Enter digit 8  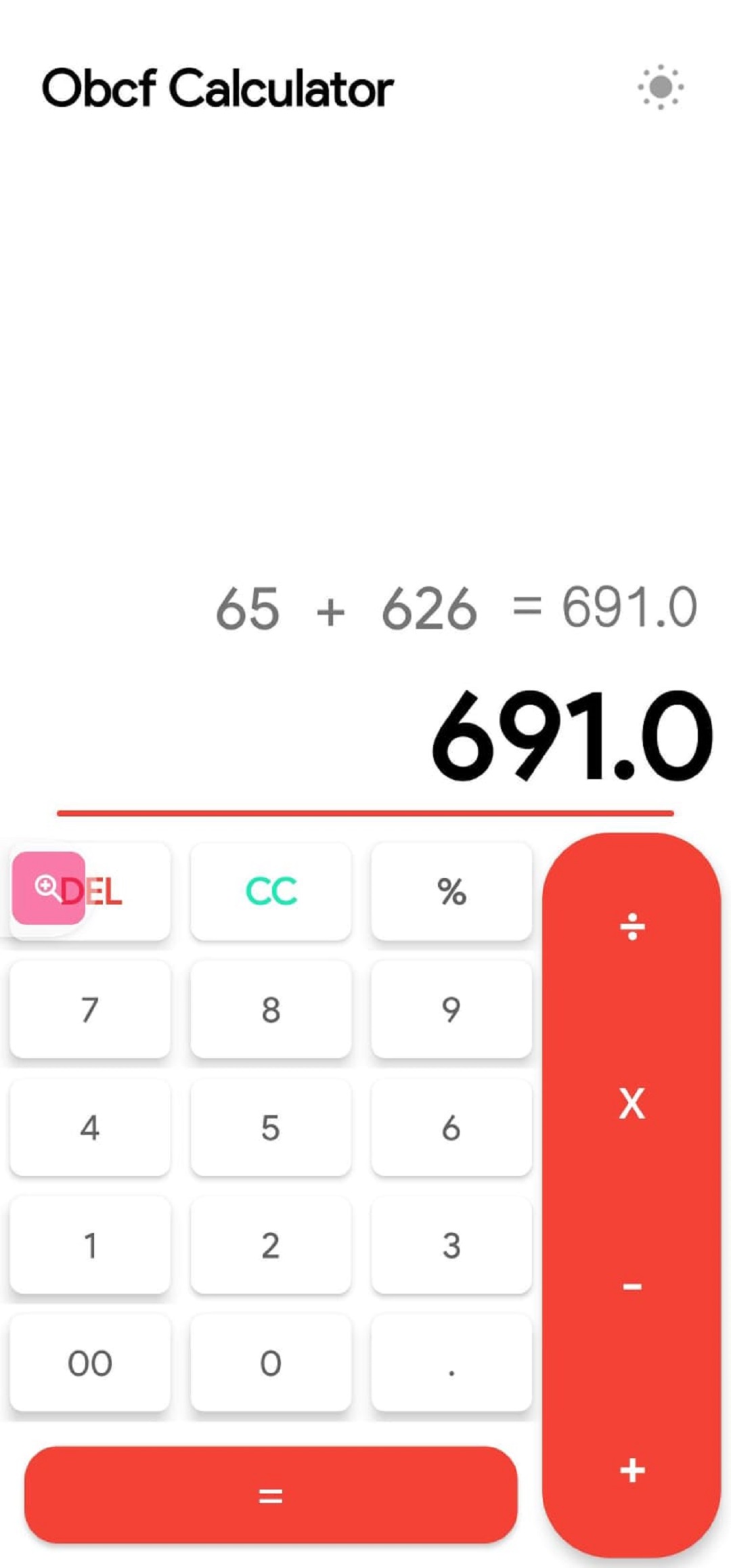tap(271, 1009)
